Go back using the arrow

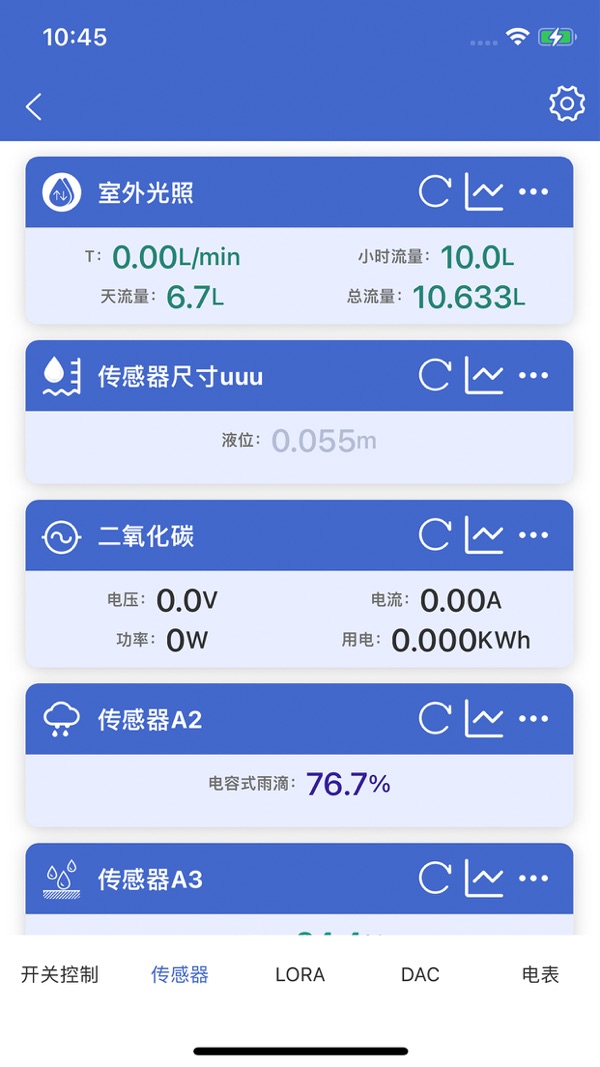pos(34,107)
